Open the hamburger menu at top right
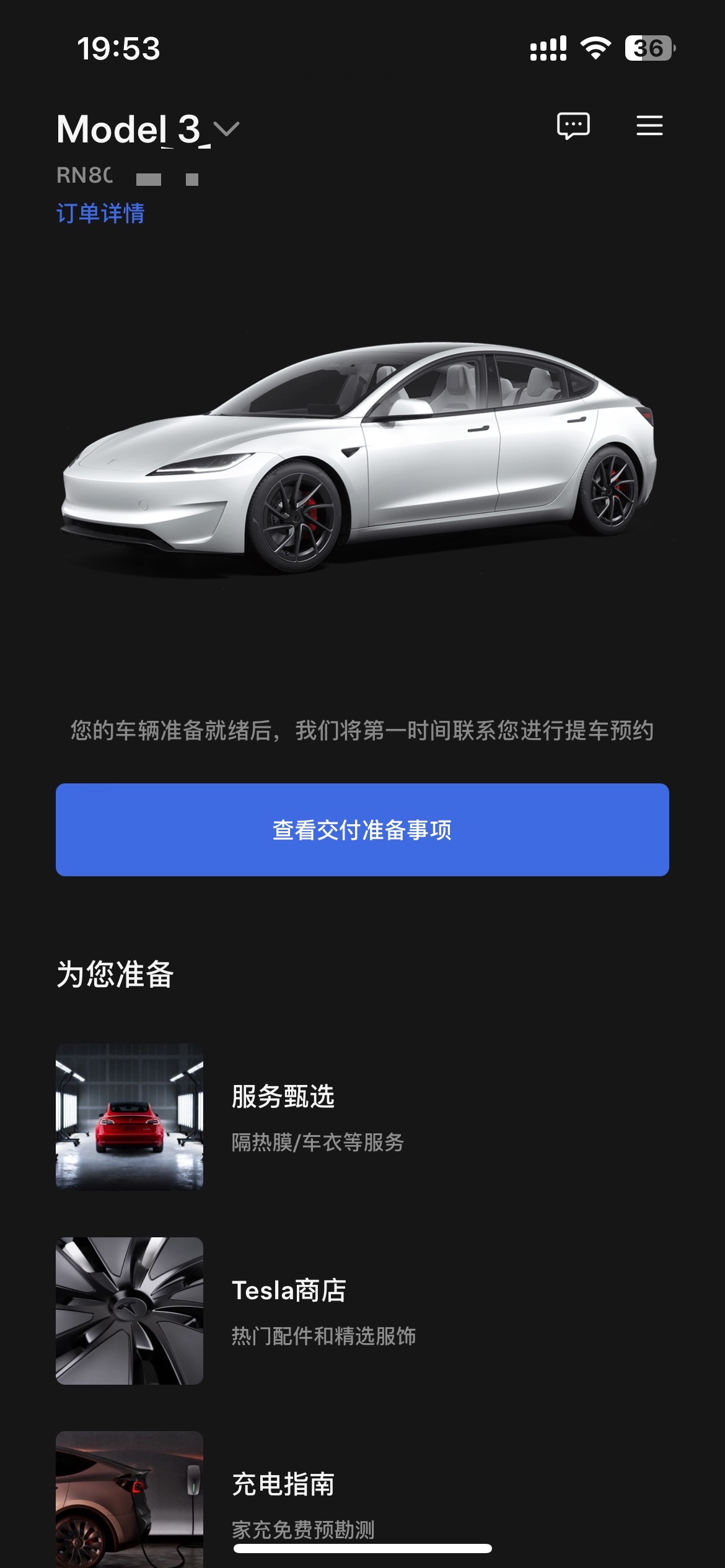The width and height of the screenshot is (725, 1568). (x=649, y=126)
